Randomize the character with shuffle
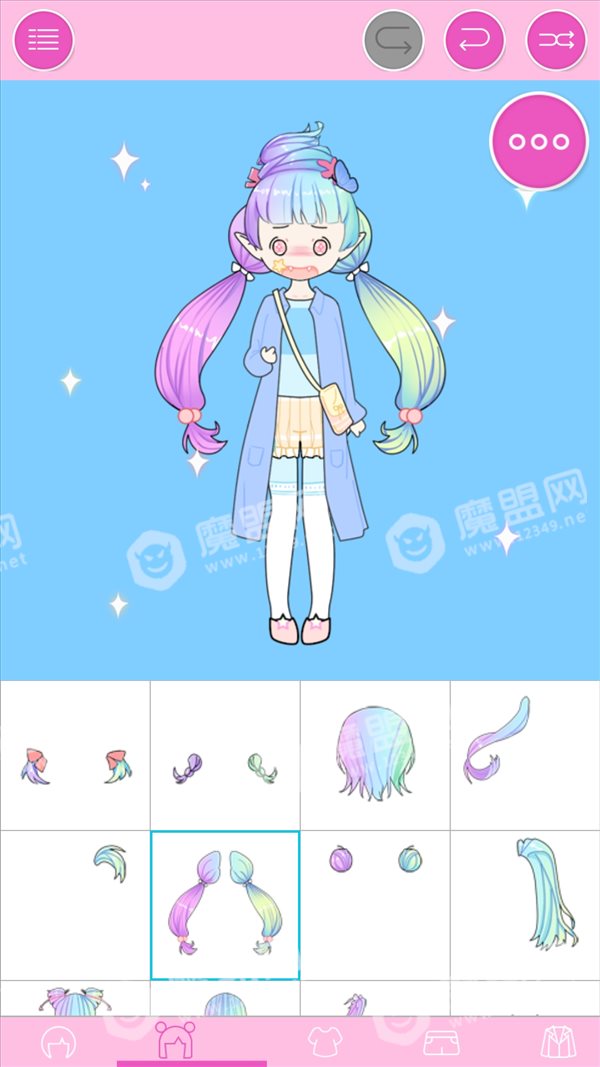The height and width of the screenshot is (1067, 600). pos(556,40)
